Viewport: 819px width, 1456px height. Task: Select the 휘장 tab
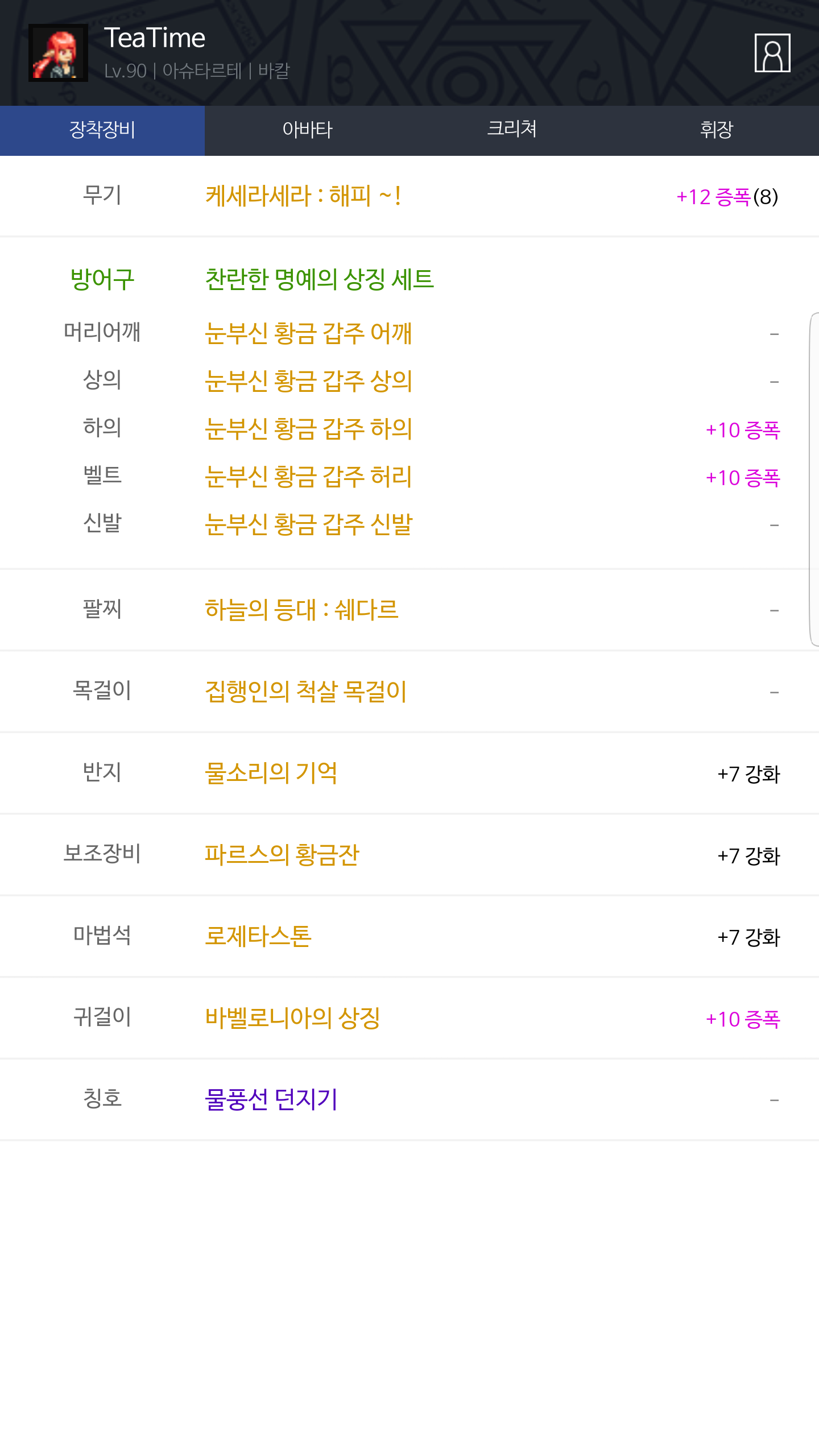point(716,130)
